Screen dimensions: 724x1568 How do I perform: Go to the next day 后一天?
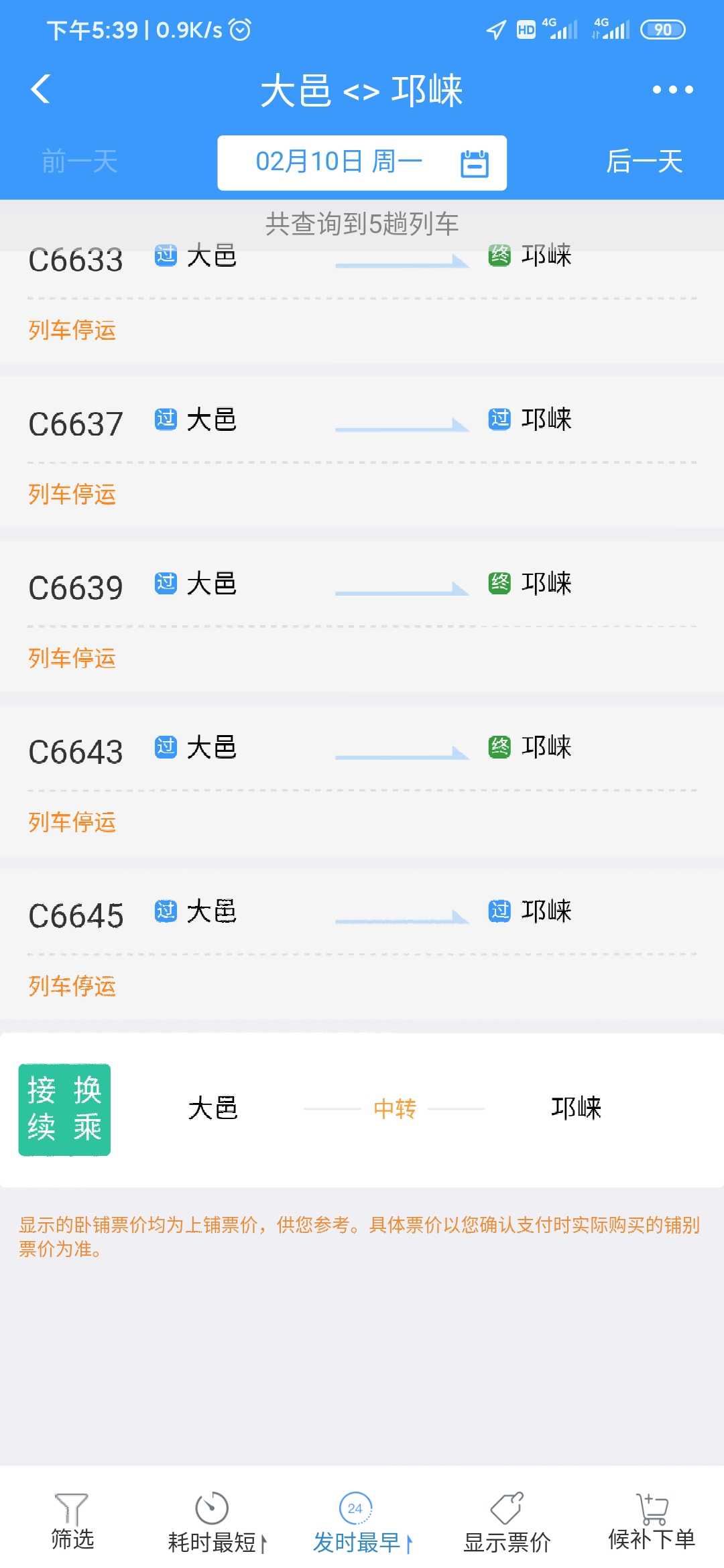point(644,161)
